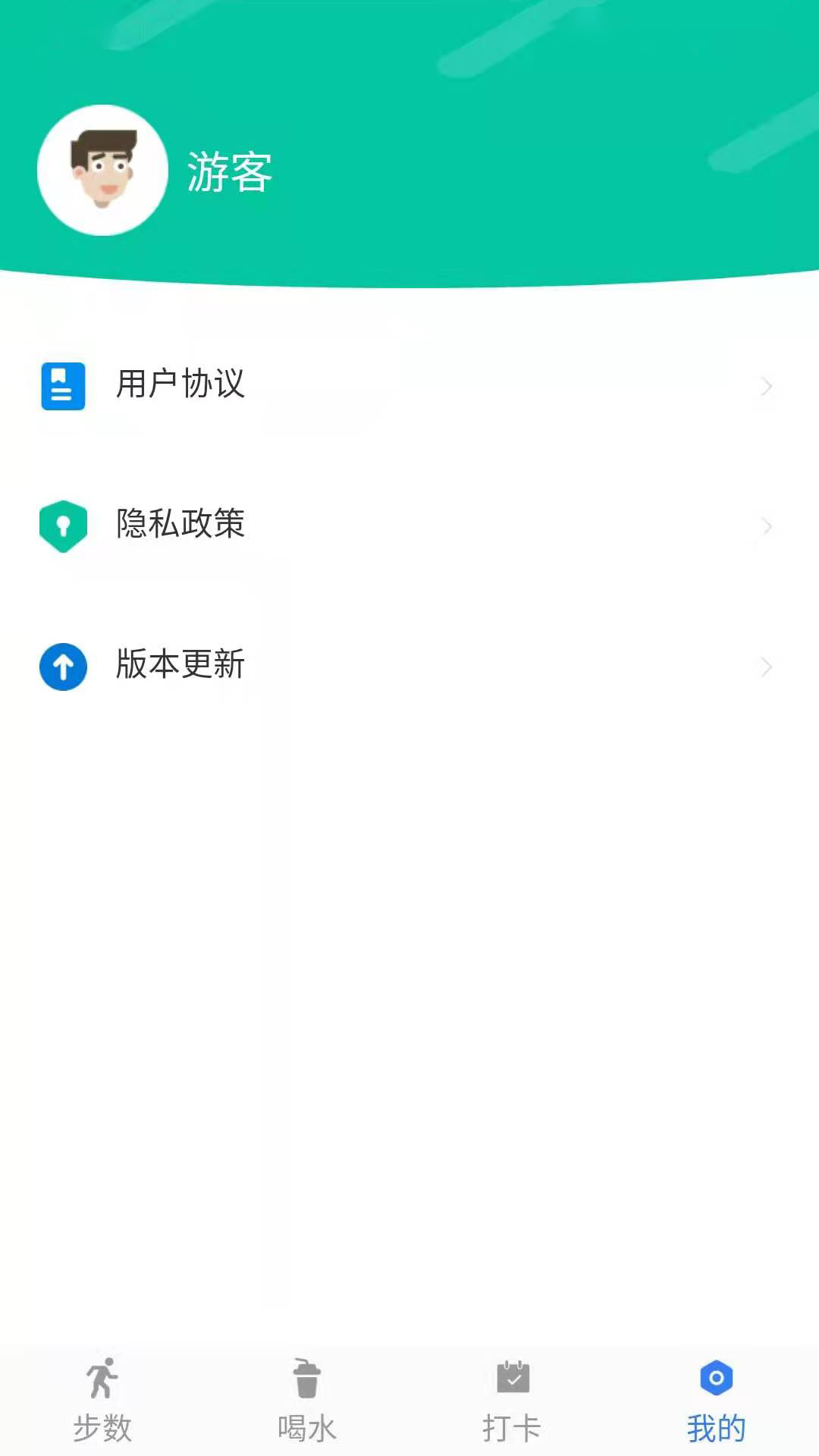The image size is (819, 1456).
Task: Switch to the 步数 (Steps) tab
Action: point(102,1401)
